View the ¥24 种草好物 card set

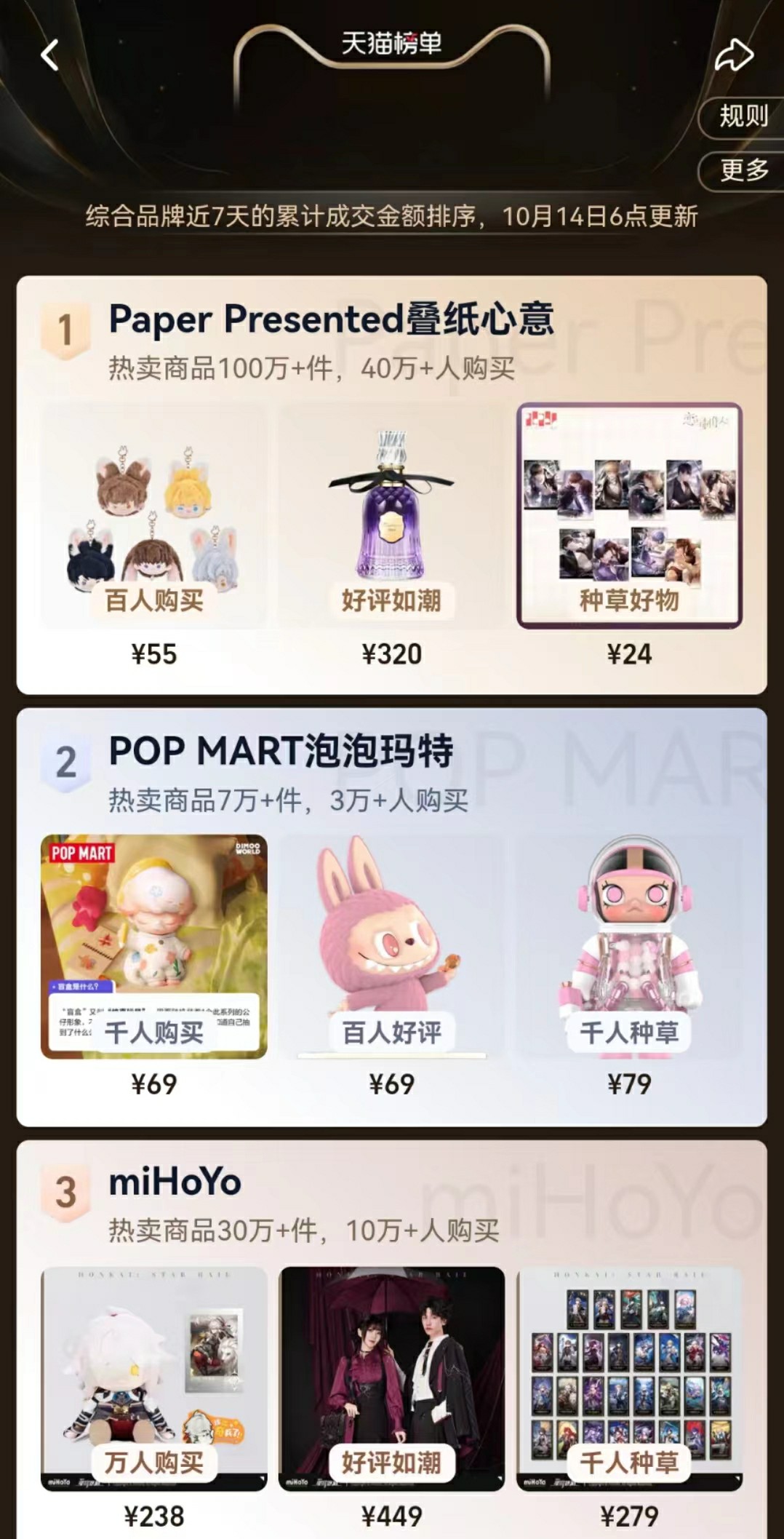pos(629,517)
